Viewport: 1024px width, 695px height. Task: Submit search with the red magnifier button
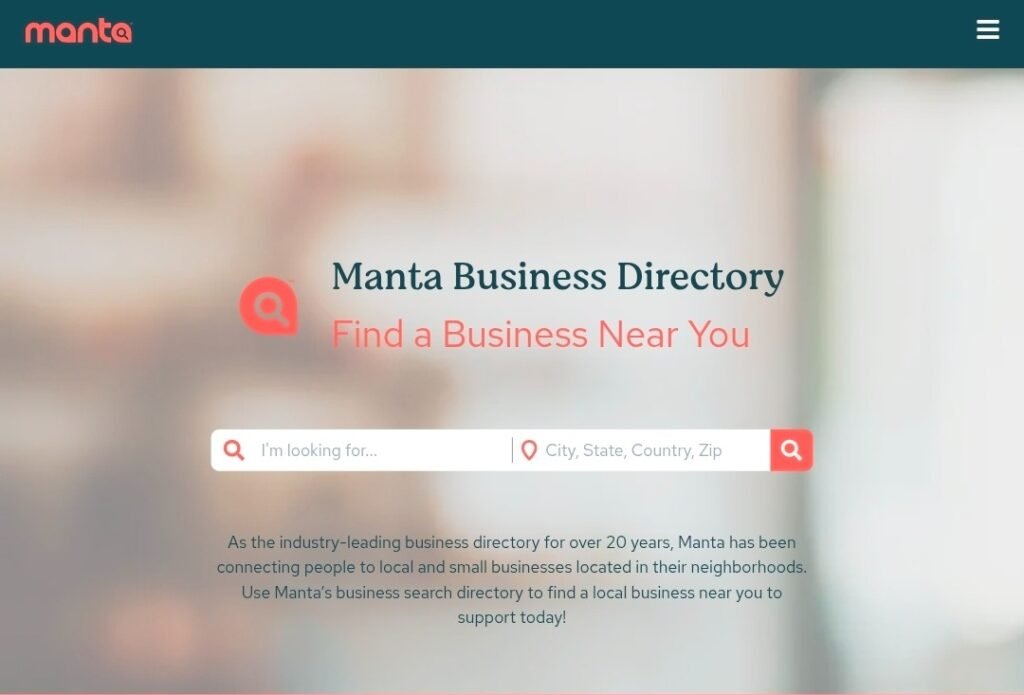coord(791,450)
